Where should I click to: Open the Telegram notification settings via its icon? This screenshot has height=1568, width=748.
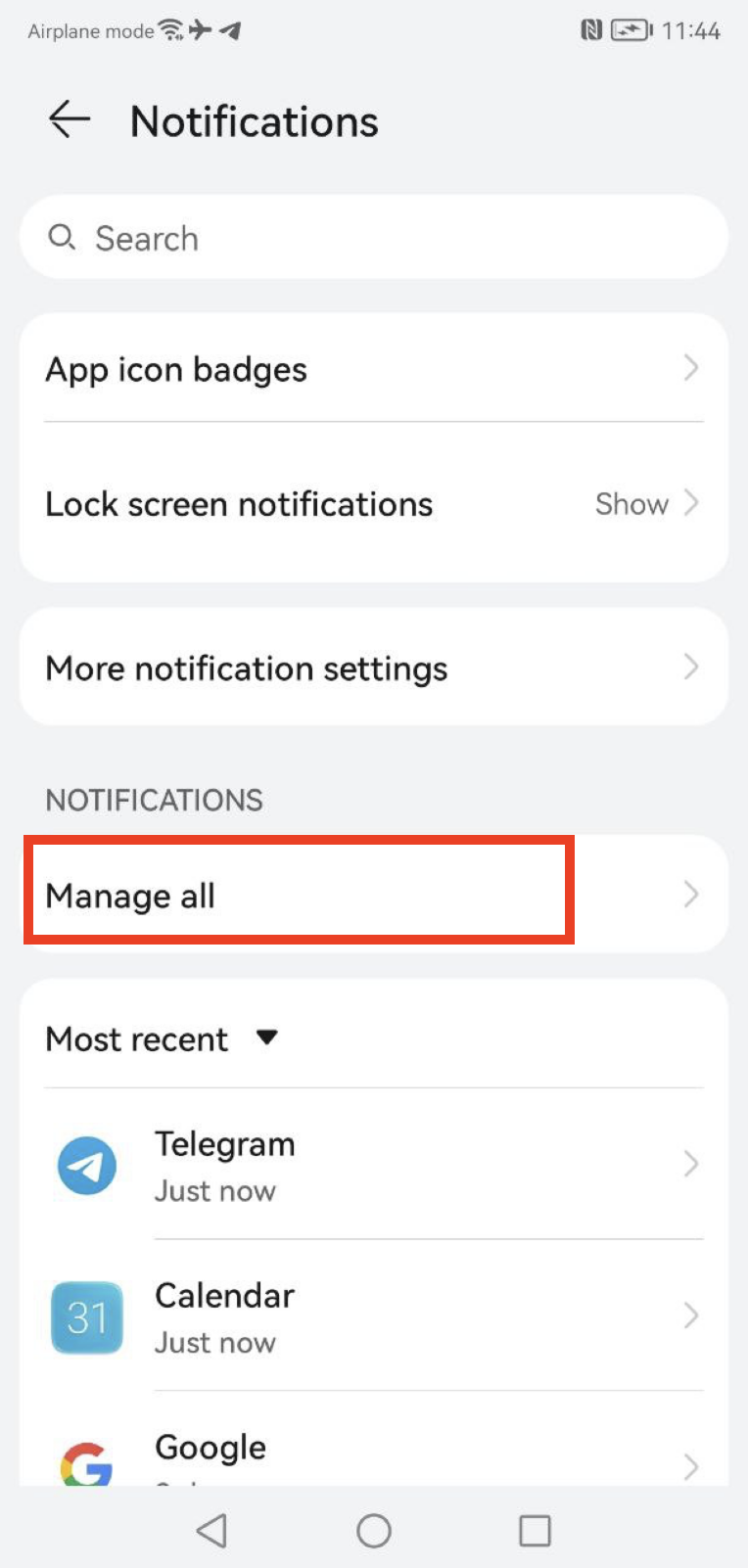86,1165
